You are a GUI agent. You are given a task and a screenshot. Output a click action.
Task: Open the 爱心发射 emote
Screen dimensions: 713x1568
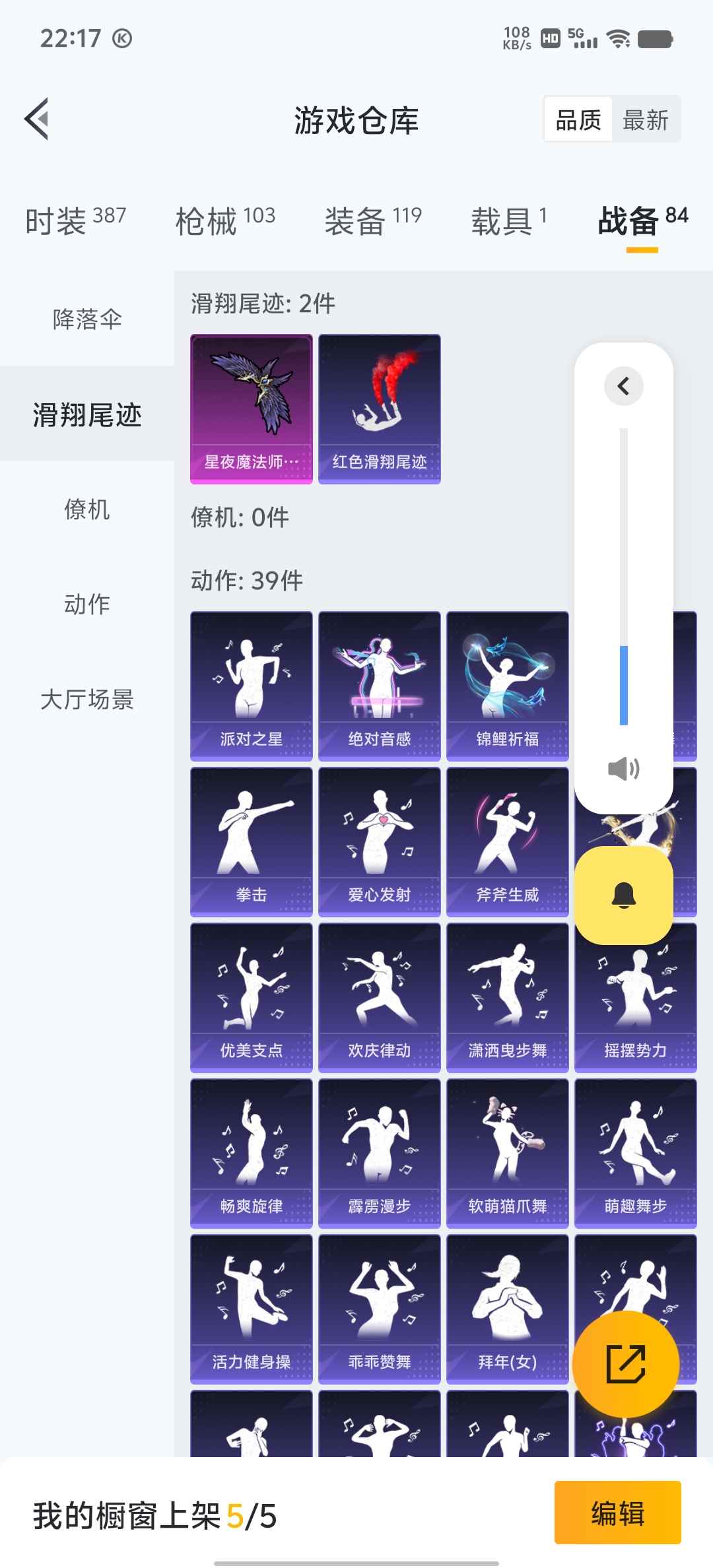point(379,841)
